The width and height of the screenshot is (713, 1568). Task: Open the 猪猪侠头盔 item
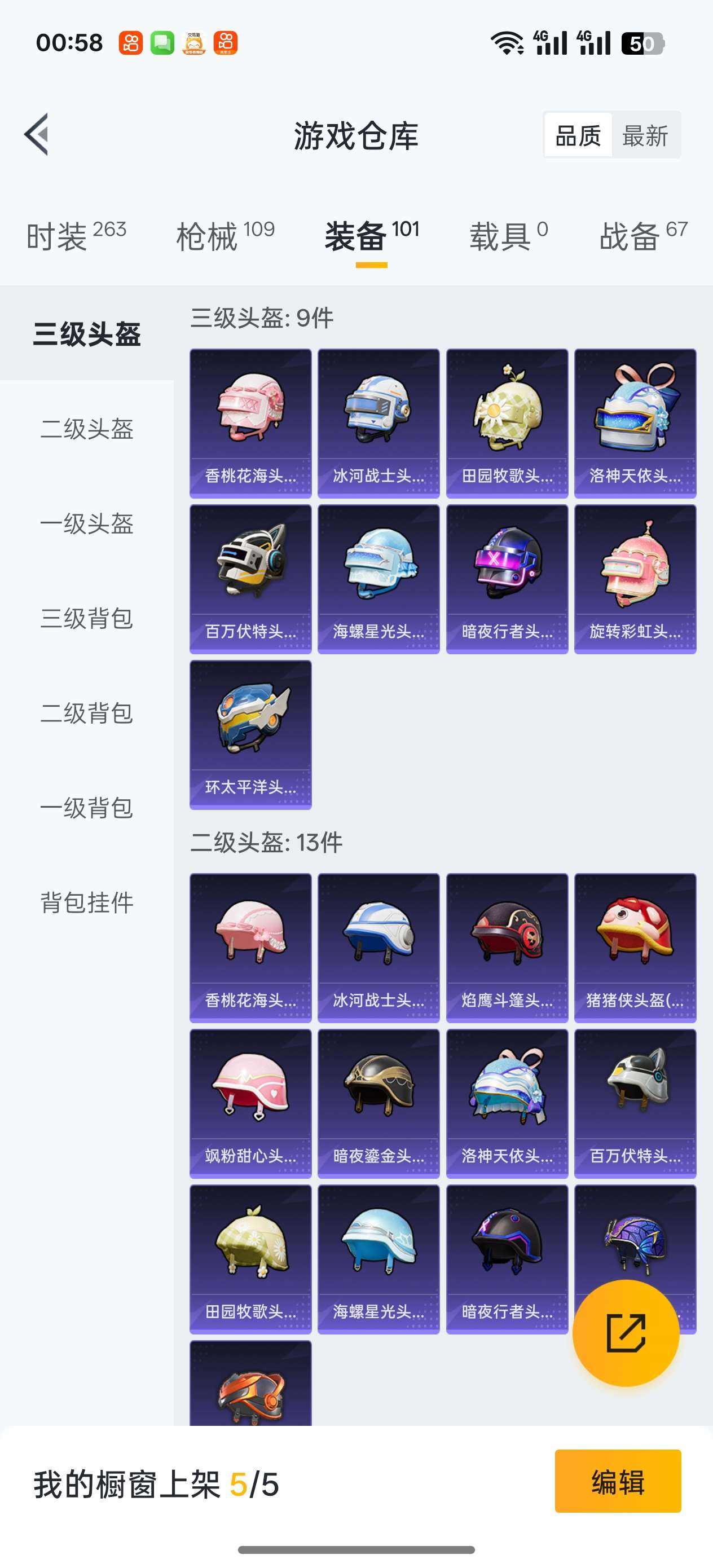[635, 948]
